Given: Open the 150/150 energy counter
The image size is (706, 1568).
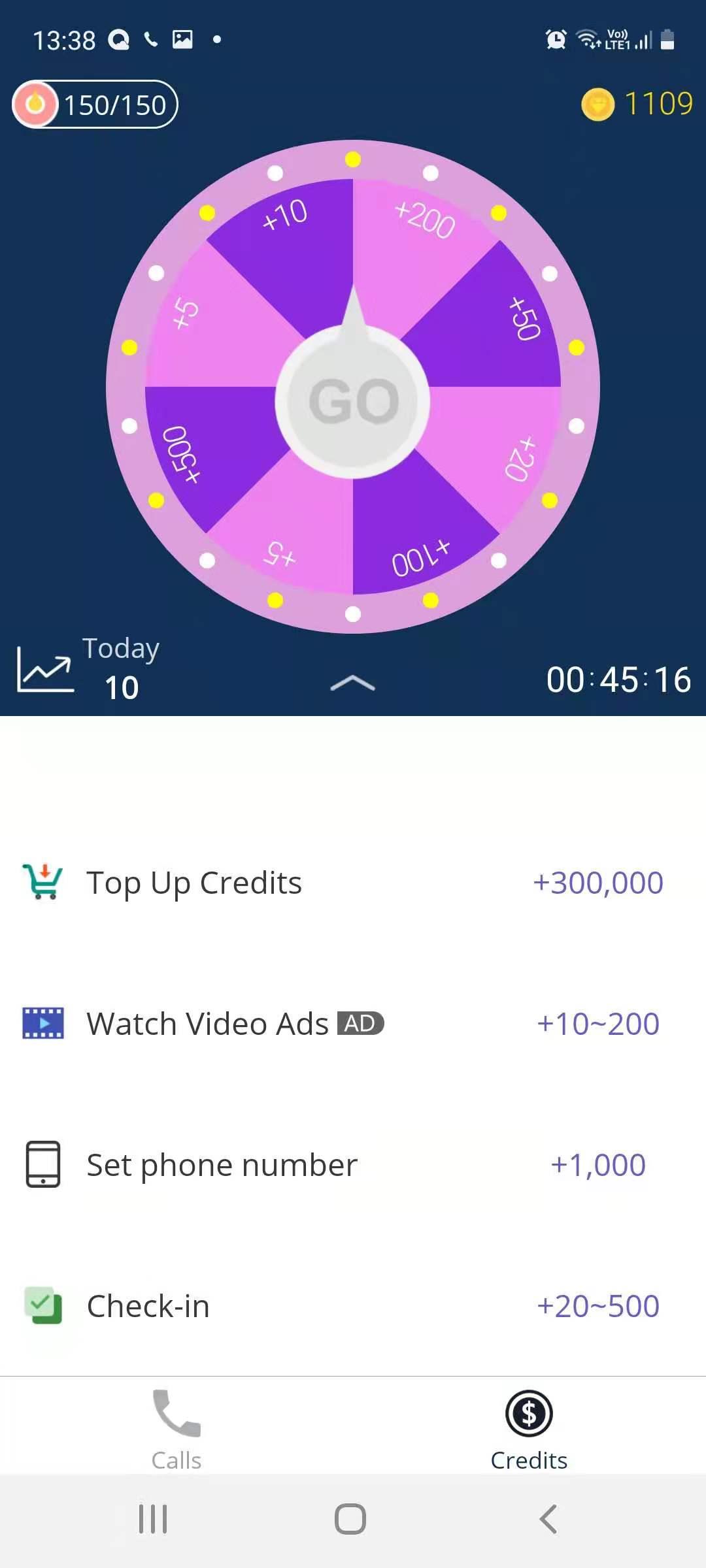Looking at the screenshot, I should point(95,105).
